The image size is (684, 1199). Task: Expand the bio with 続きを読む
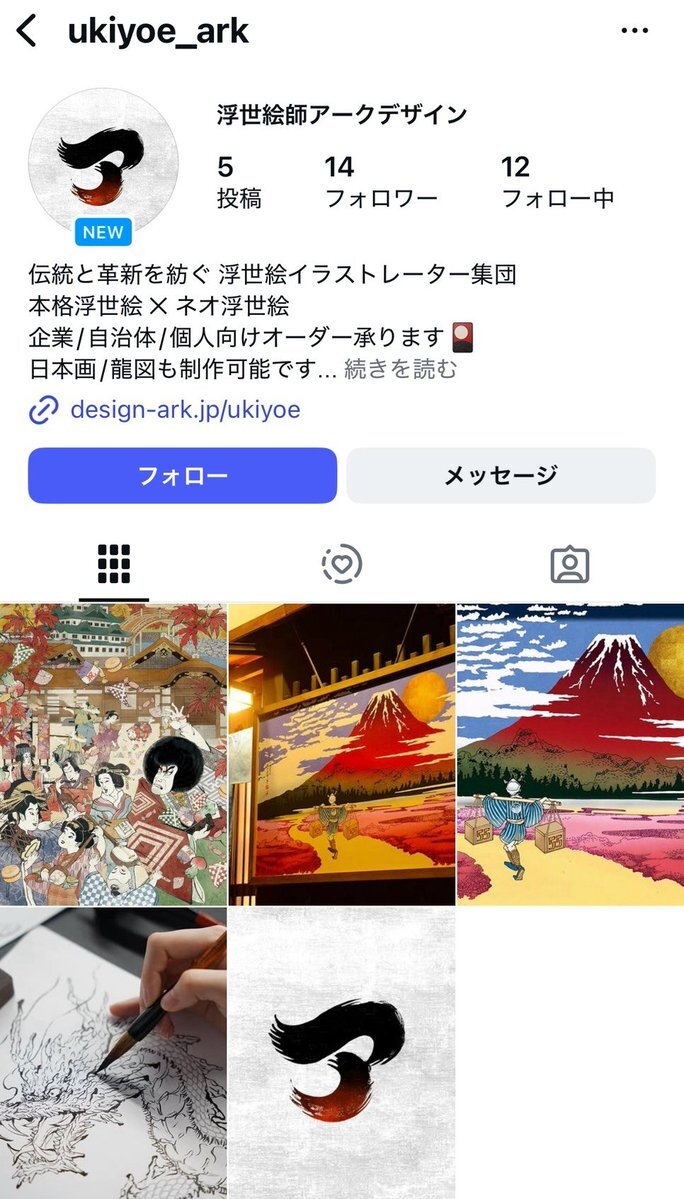[400, 369]
